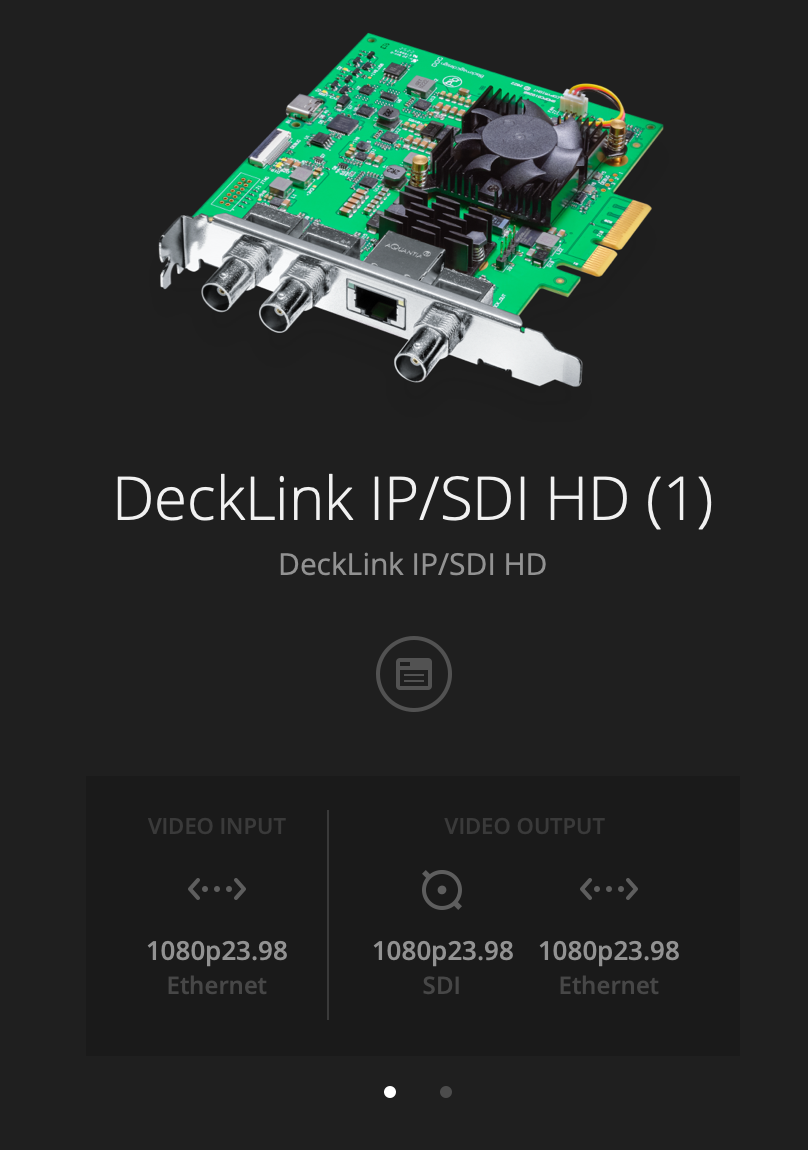The height and width of the screenshot is (1150, 808).
Task: Go to the second device page dot
Action: tap(446, 1092)
